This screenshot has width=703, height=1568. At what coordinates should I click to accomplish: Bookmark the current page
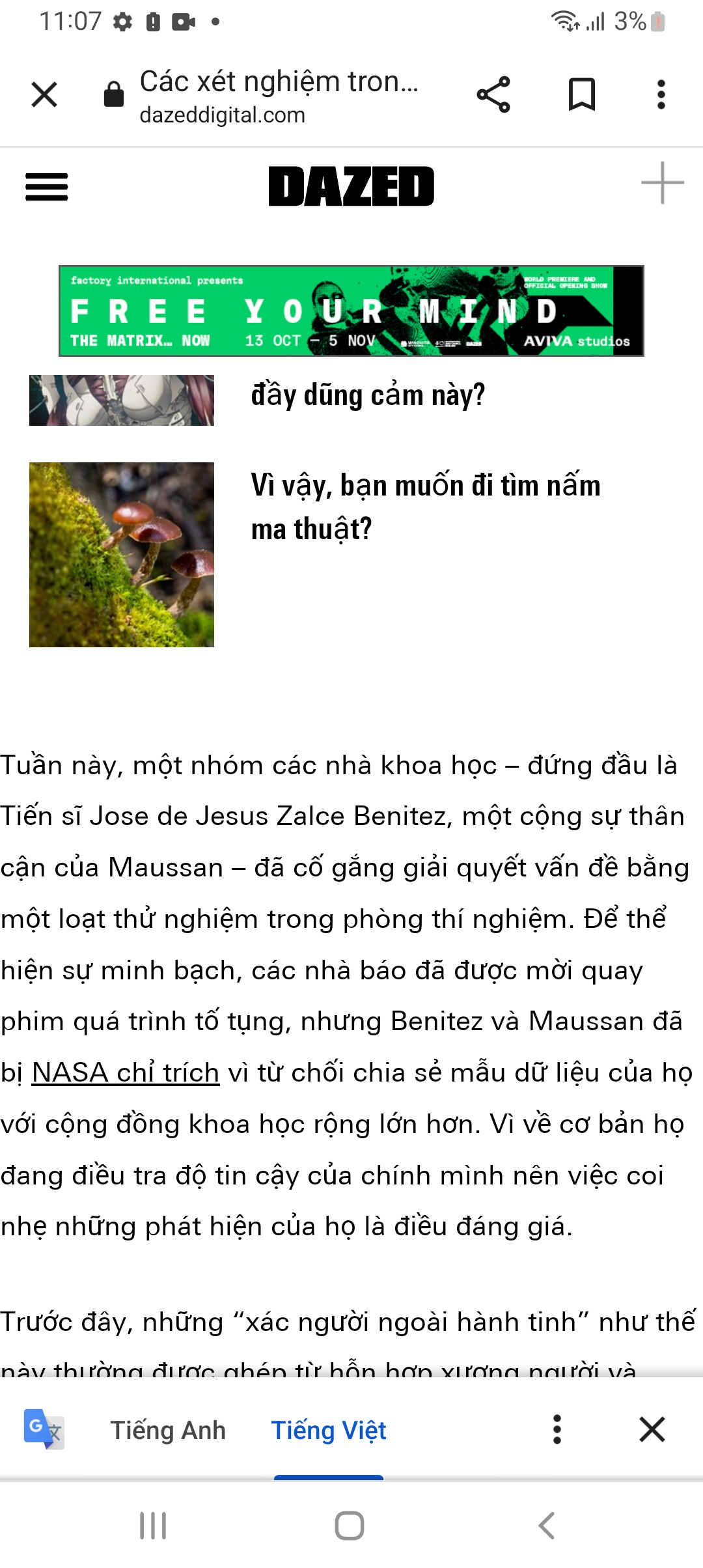coord(581,95)
